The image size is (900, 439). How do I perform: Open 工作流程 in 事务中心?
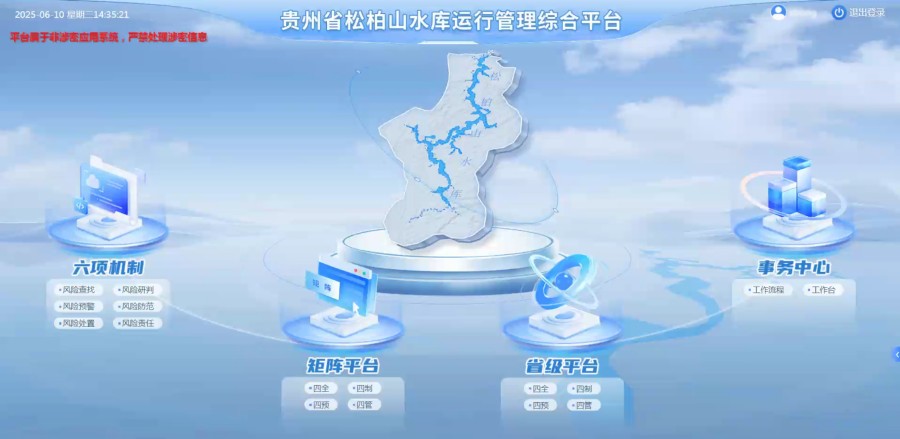(x=769, y=290)
